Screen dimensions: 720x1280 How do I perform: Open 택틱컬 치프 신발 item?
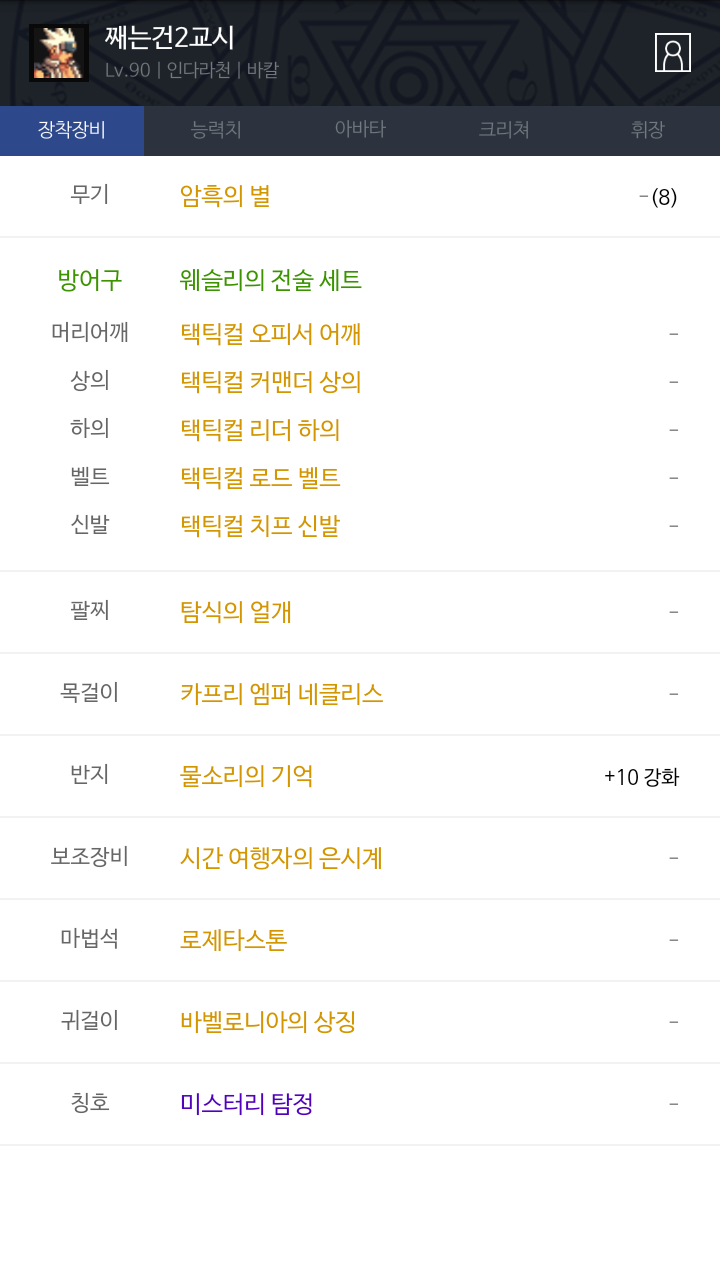[260, 526]
